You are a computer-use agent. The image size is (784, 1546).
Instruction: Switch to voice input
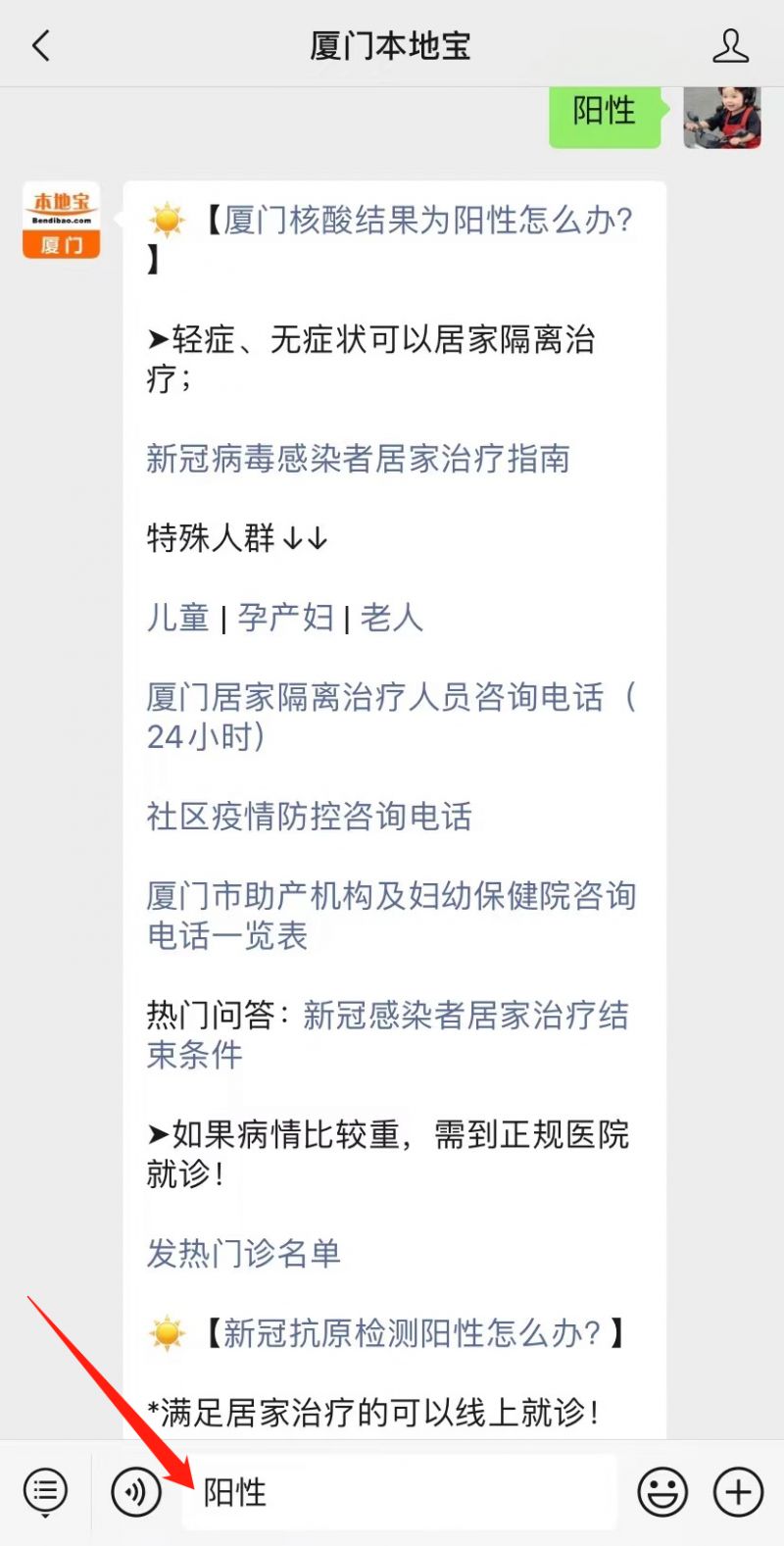pyautogui.click(x=136, y=1492)
